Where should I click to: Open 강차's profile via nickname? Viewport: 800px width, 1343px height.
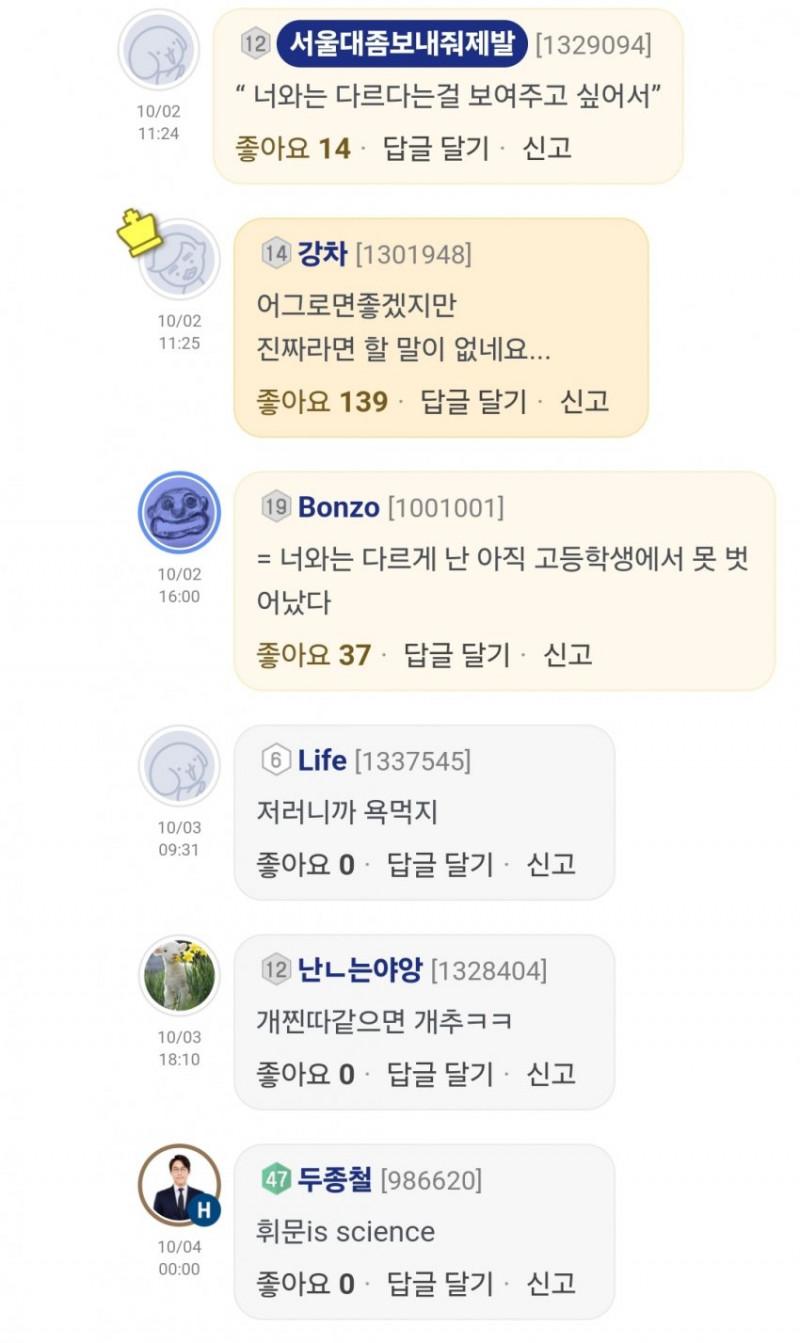pyautogui.click(x=322, y=254)
